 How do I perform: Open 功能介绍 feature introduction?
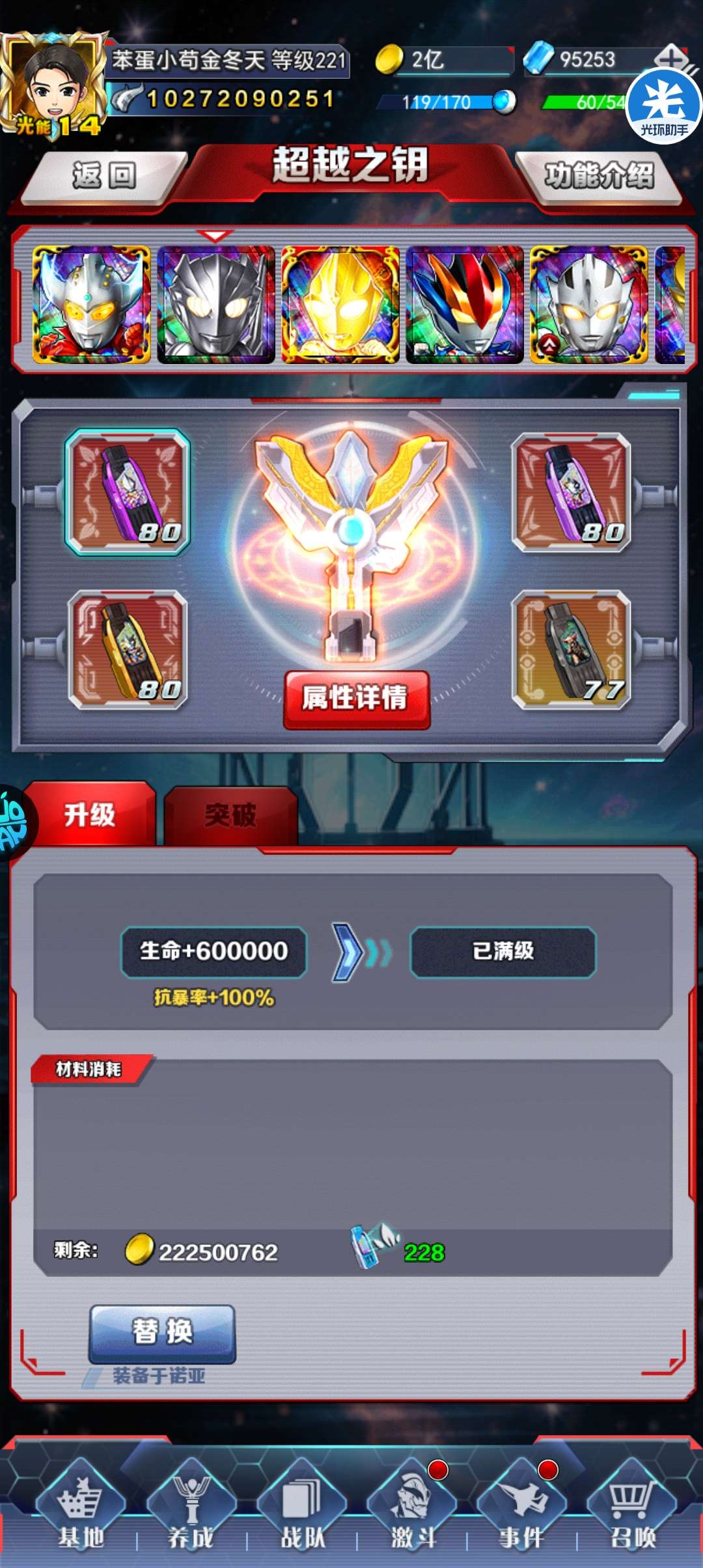599,176
